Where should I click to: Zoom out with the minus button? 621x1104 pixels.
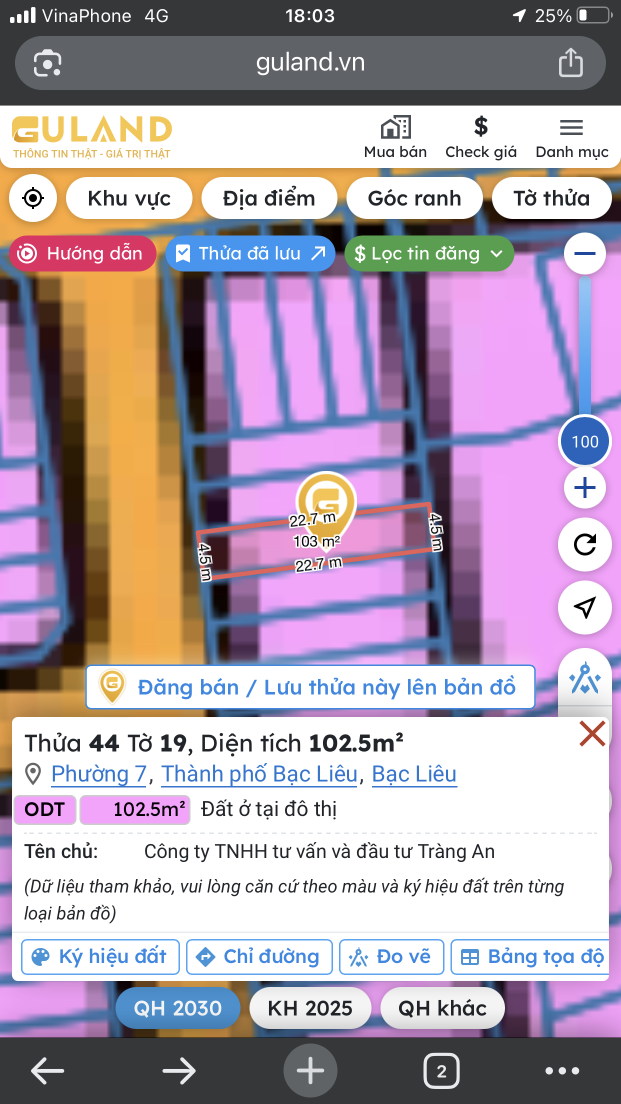(x=585, y=253)
